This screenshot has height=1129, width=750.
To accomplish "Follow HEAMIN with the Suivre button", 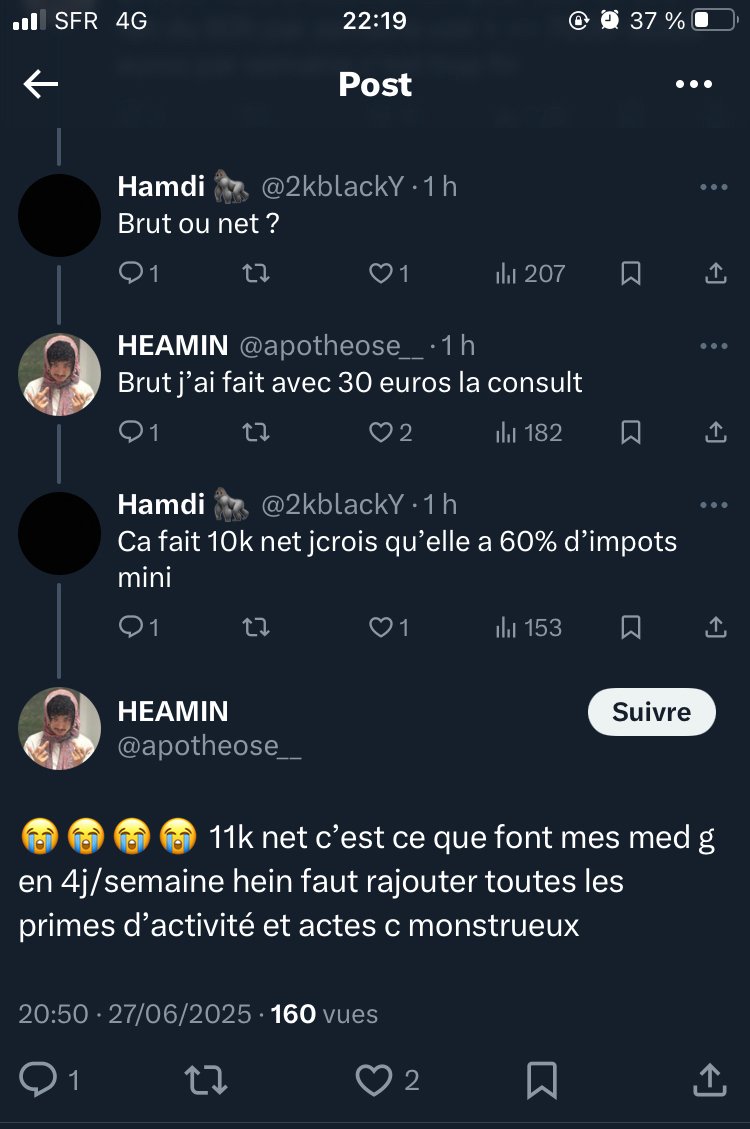I will pos(651,712).
